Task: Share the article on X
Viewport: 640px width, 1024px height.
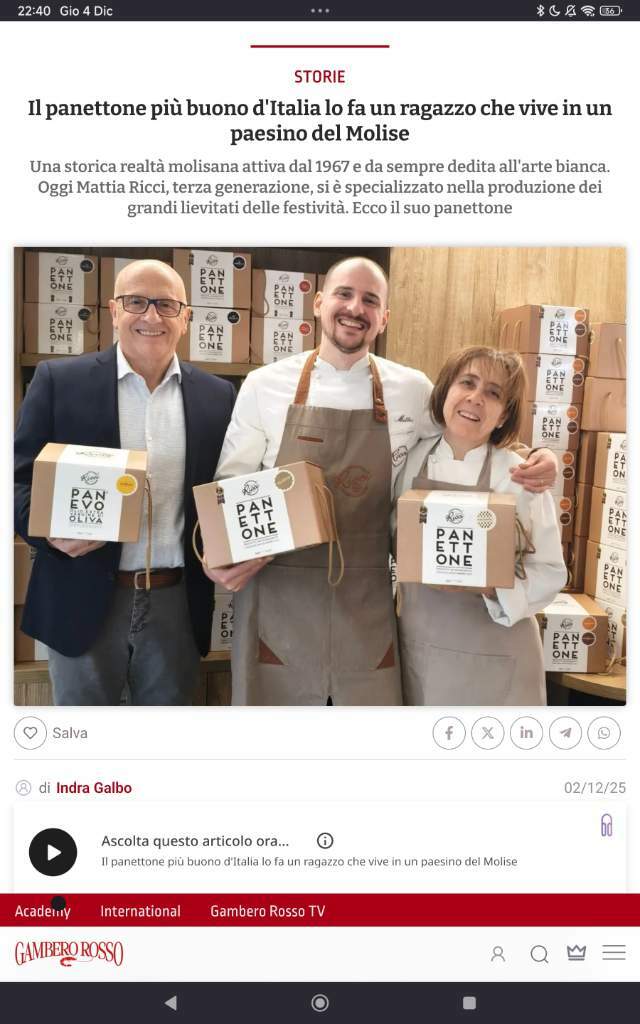Action: 488,733
